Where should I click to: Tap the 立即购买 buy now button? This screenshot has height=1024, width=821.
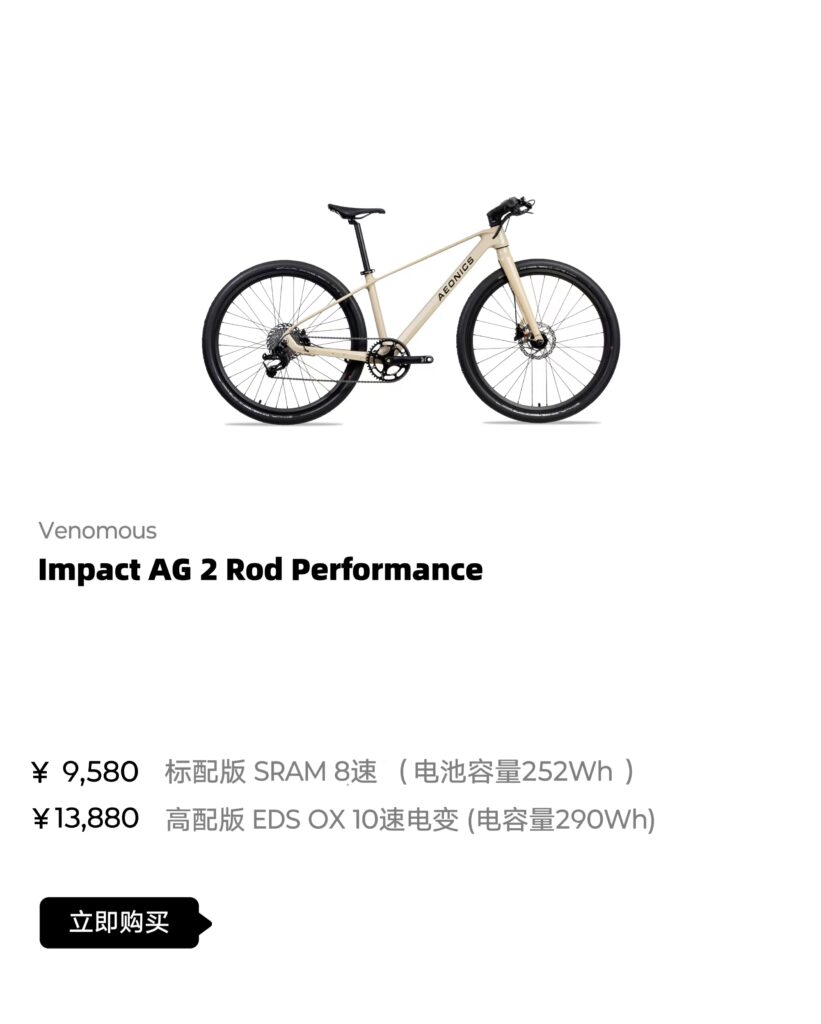[x=119, y=922]
